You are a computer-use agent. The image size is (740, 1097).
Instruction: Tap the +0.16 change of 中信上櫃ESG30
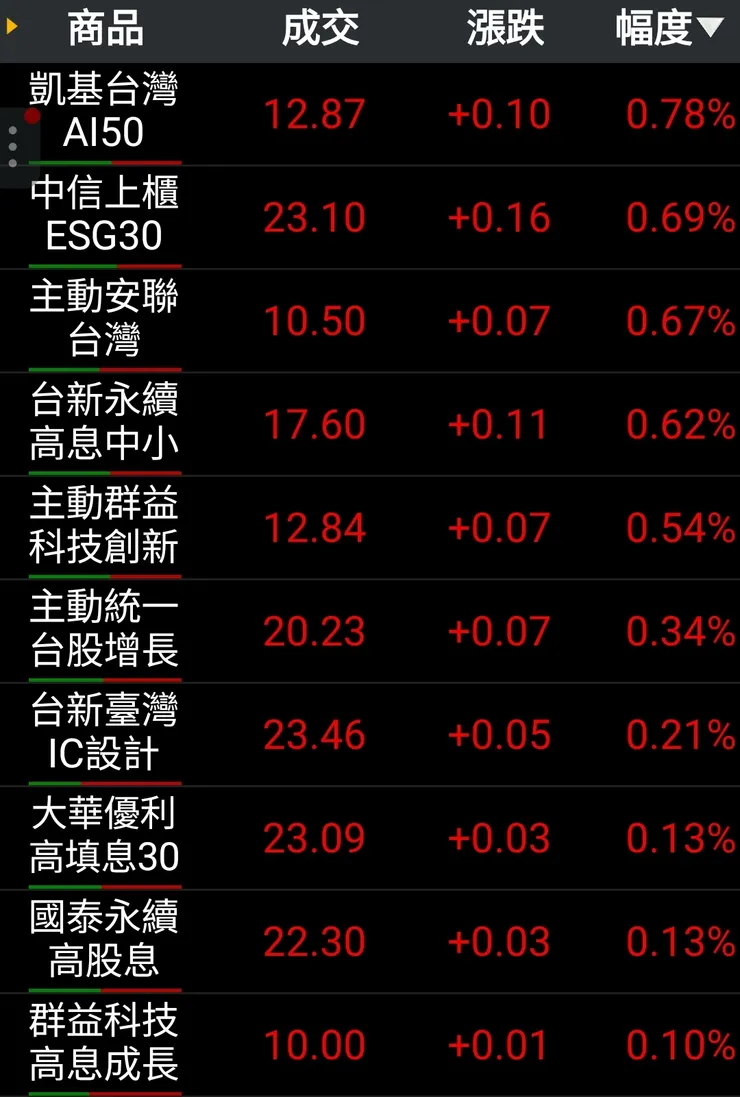coord(498,217)
